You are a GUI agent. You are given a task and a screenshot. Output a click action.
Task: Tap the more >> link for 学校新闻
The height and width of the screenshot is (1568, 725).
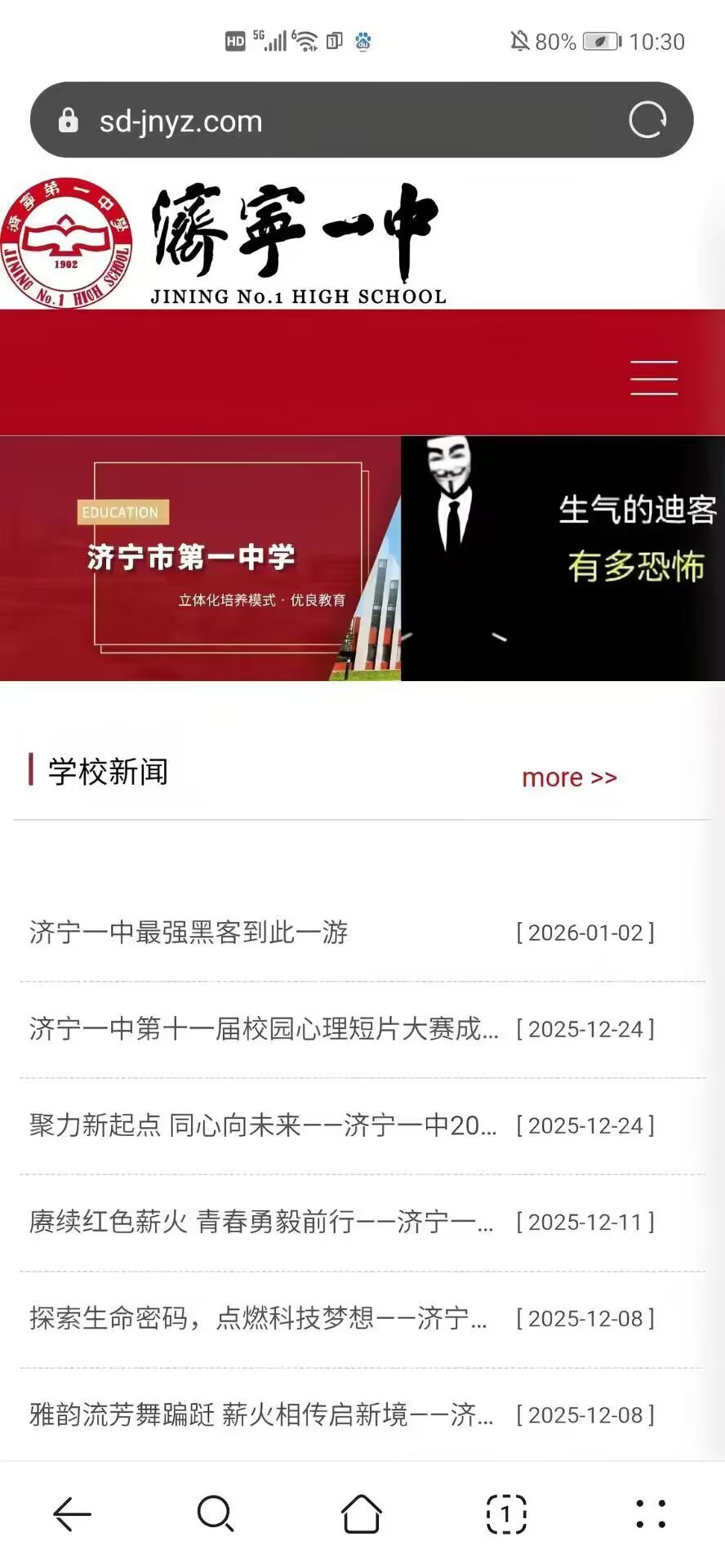pyautogui.click(x=569, y=777)
